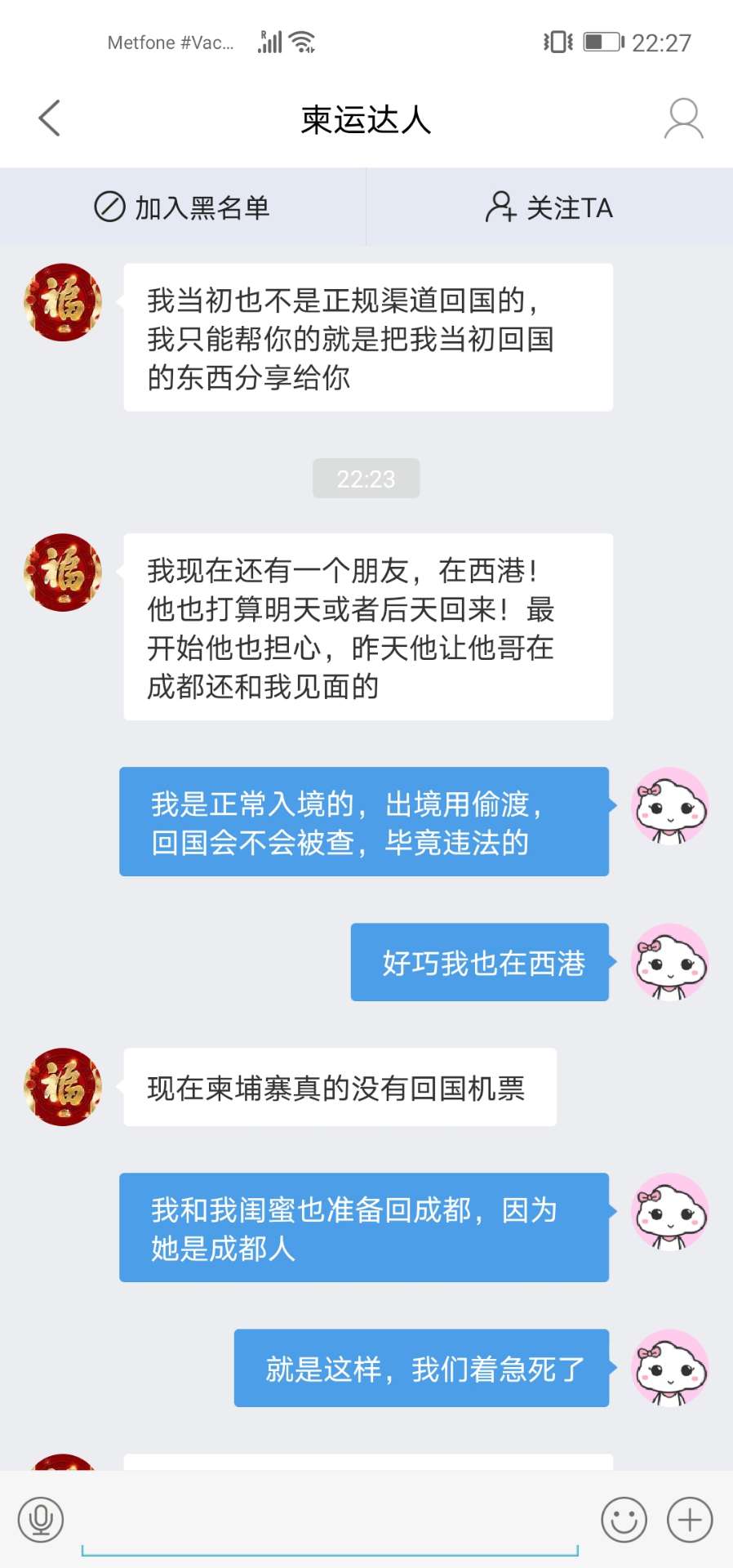Tap my avatar beside 好巧我也在西港
This screenshot has width=733, height=1568.
click(670, 962)
